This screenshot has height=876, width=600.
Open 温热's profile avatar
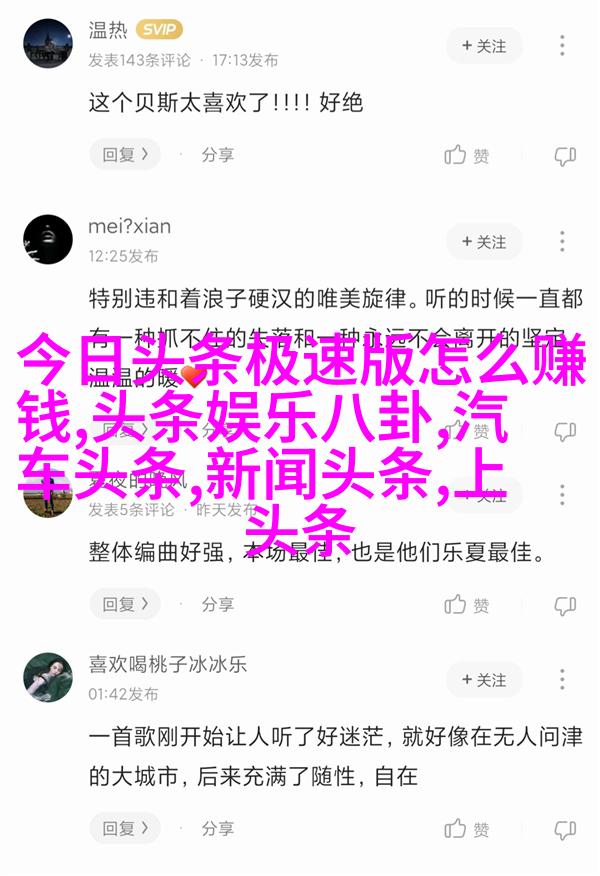pos(49,45)
